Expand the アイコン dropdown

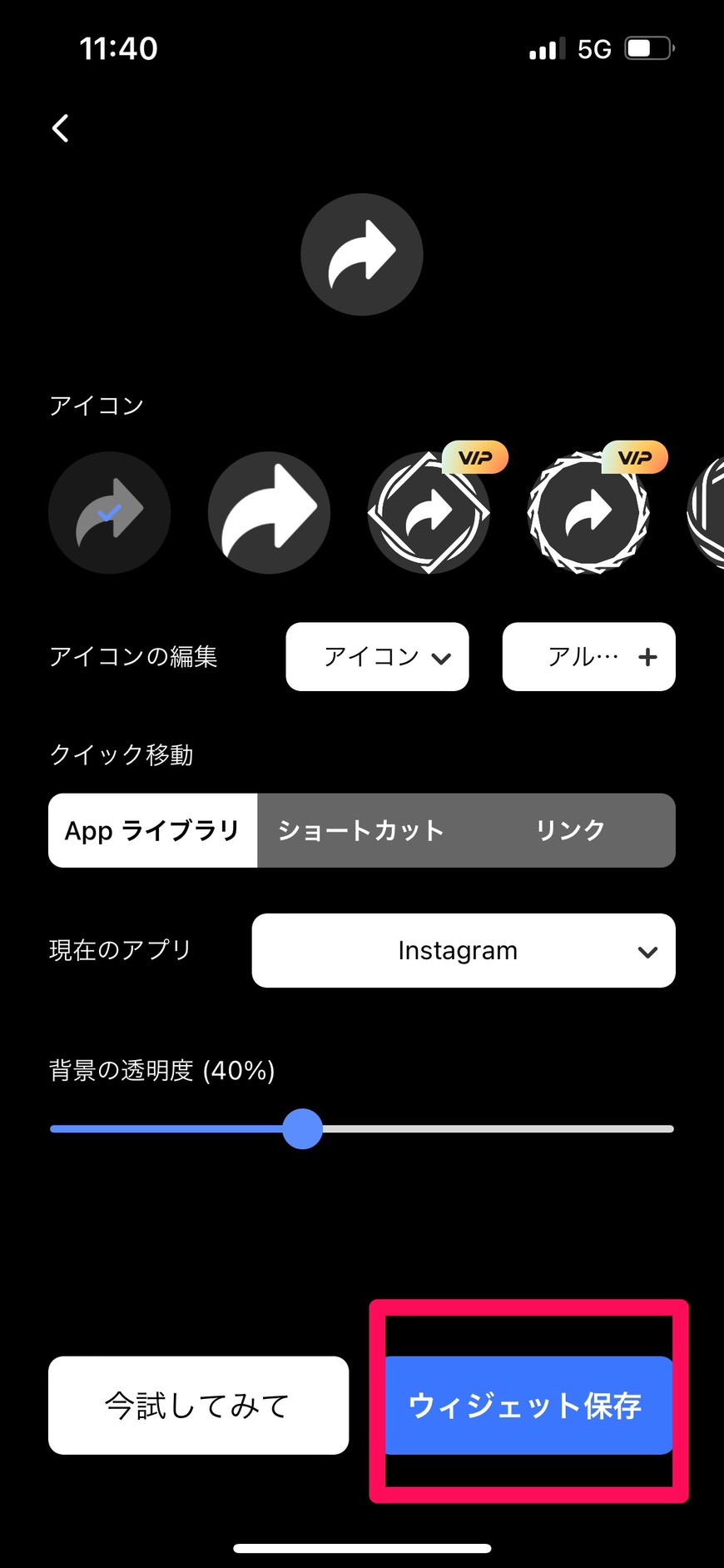377,657
